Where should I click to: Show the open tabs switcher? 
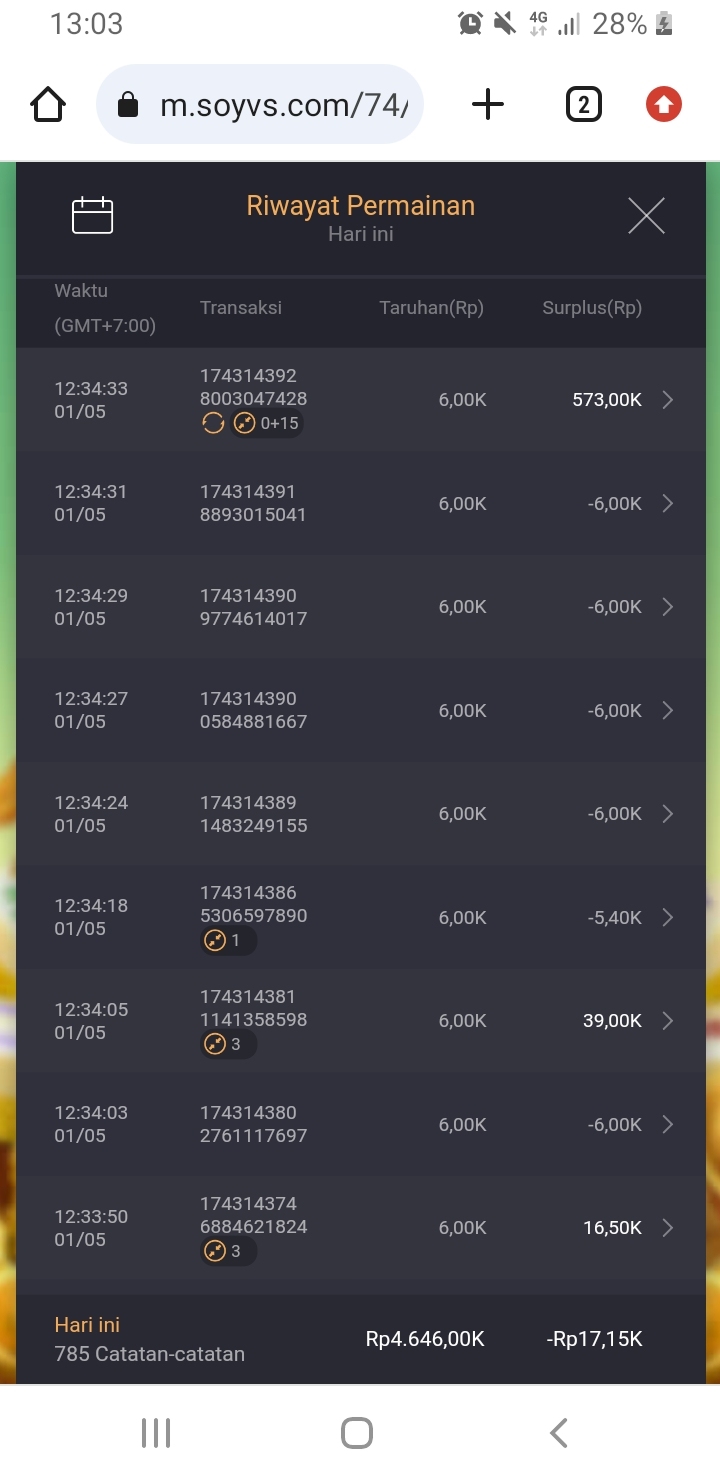583,105
